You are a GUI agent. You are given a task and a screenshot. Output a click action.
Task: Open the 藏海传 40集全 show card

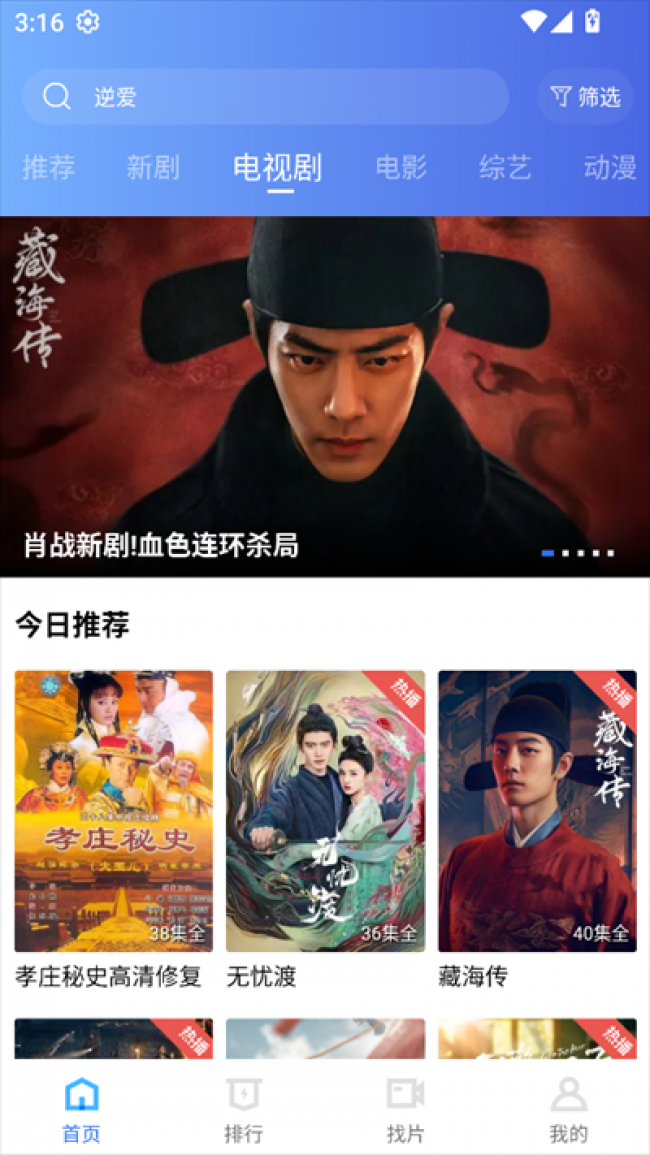point(537,811)
